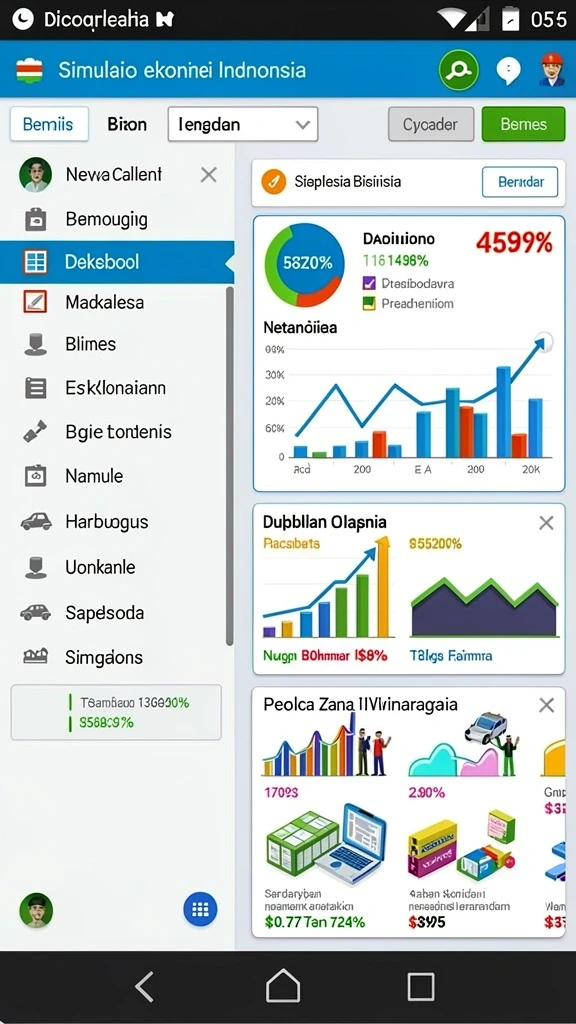576x1024 pixels.
Task: Tap the green search icon in app bar
Action: 458,70
